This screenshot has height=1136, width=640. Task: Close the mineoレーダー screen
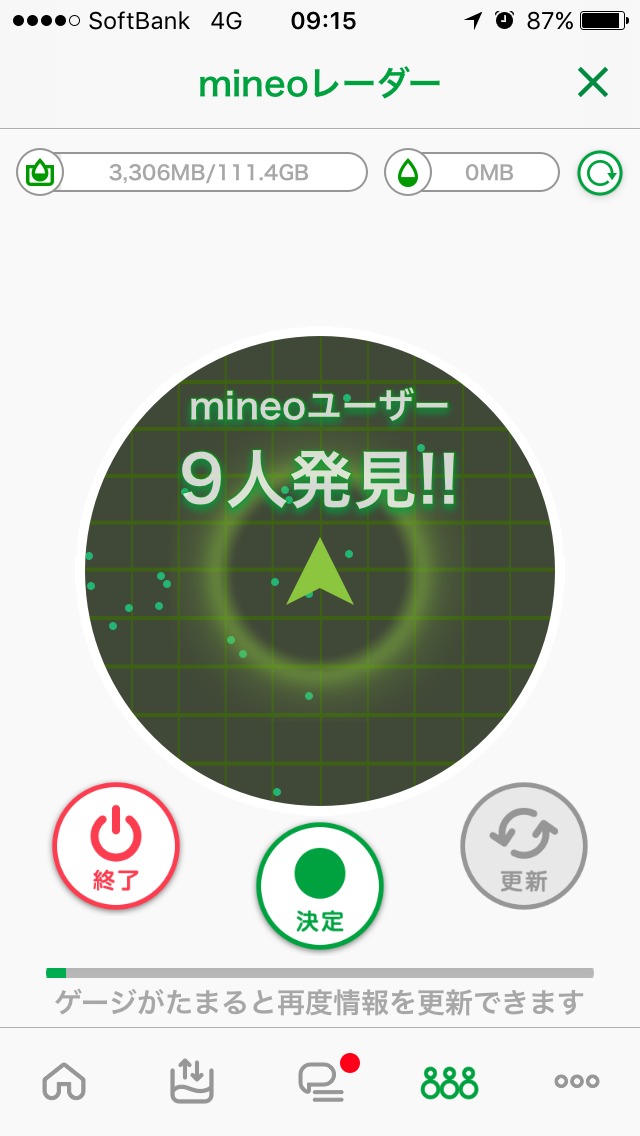[x=592, y=84]
